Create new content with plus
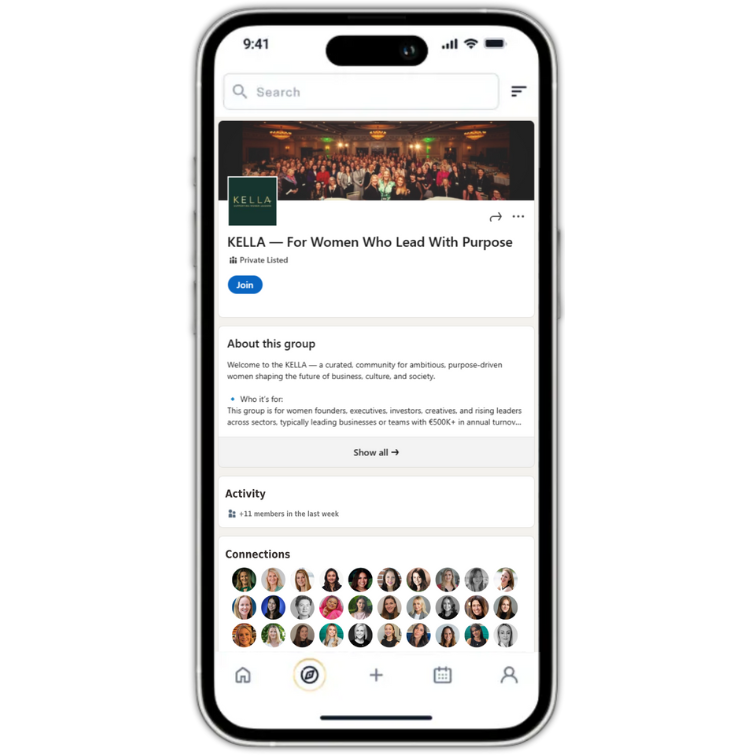This screenshot has width=750, height=755. (376, 675)
